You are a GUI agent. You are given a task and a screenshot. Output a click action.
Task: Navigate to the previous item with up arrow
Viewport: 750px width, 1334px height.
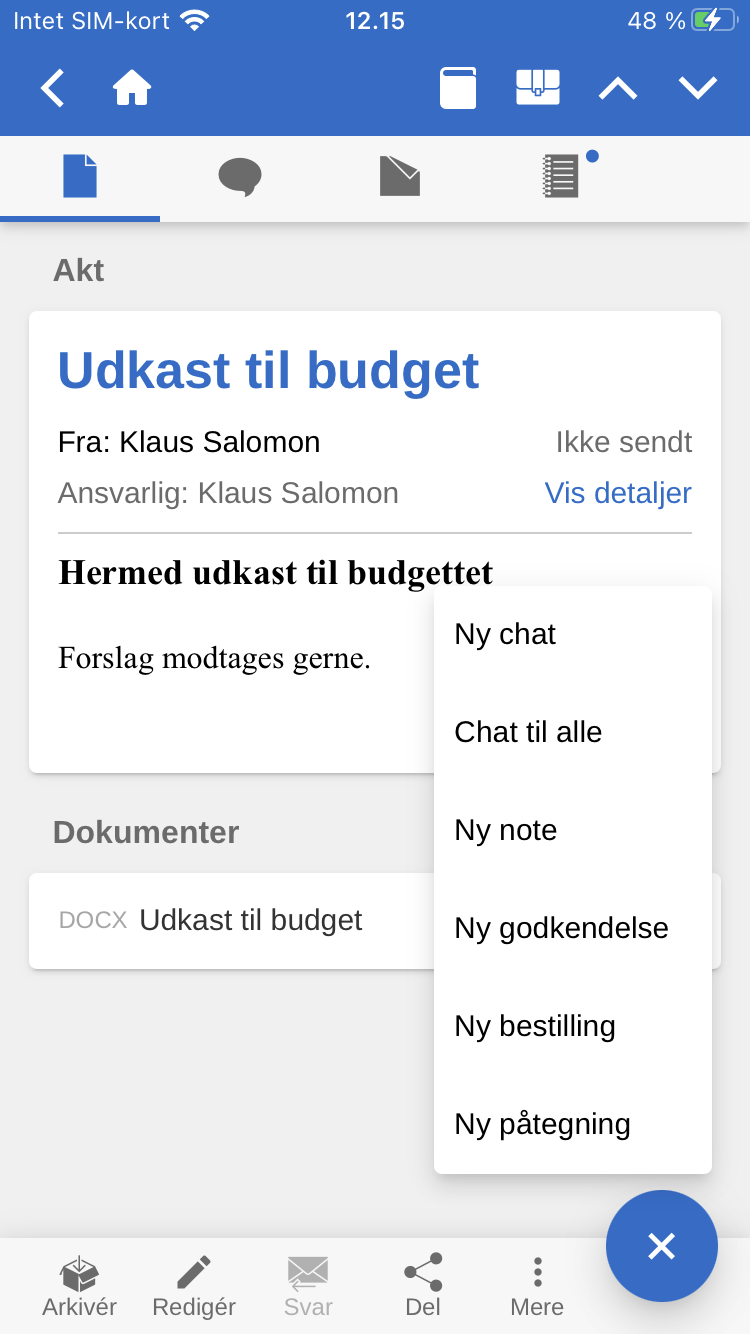618,89
